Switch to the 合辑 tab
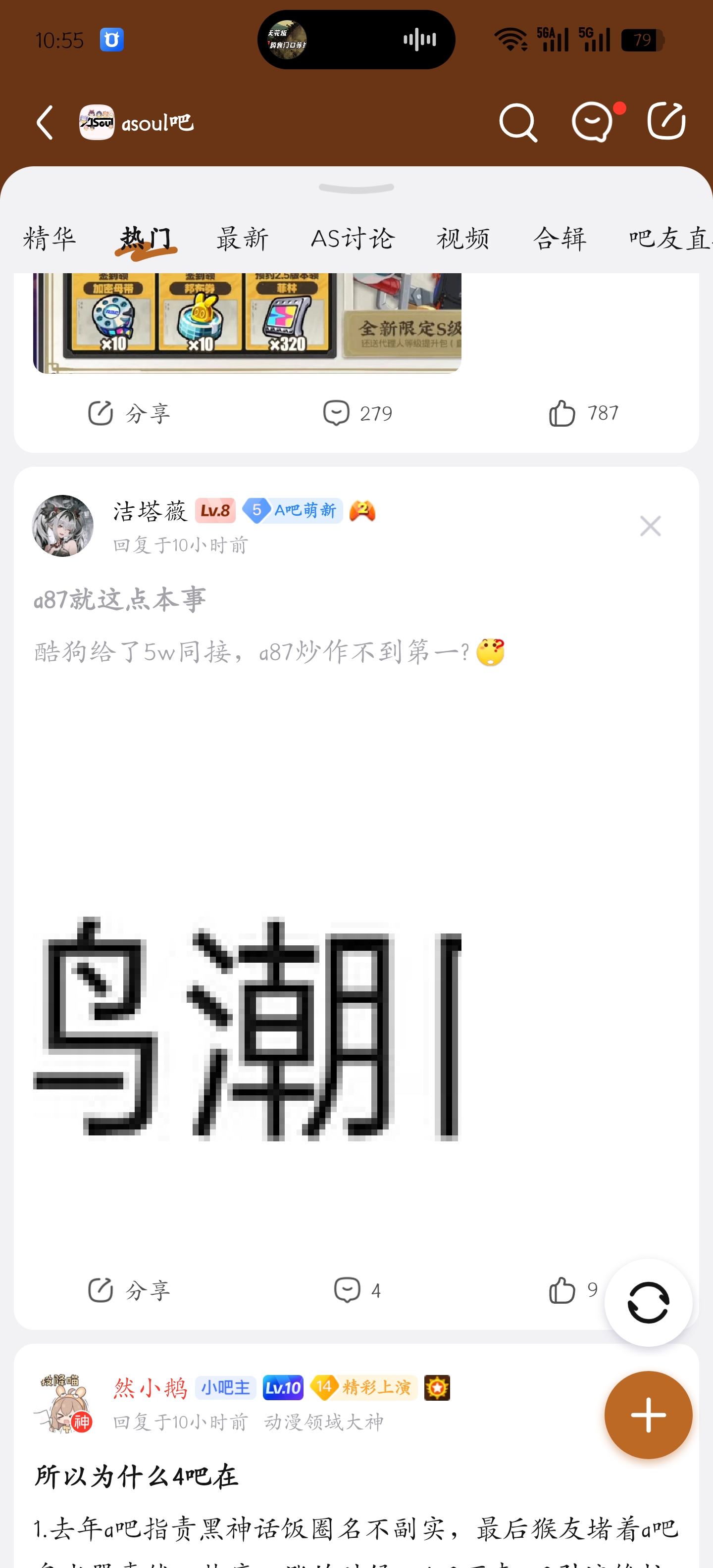The width and height of the screenshot is (713, 1568). coord(560,238)
